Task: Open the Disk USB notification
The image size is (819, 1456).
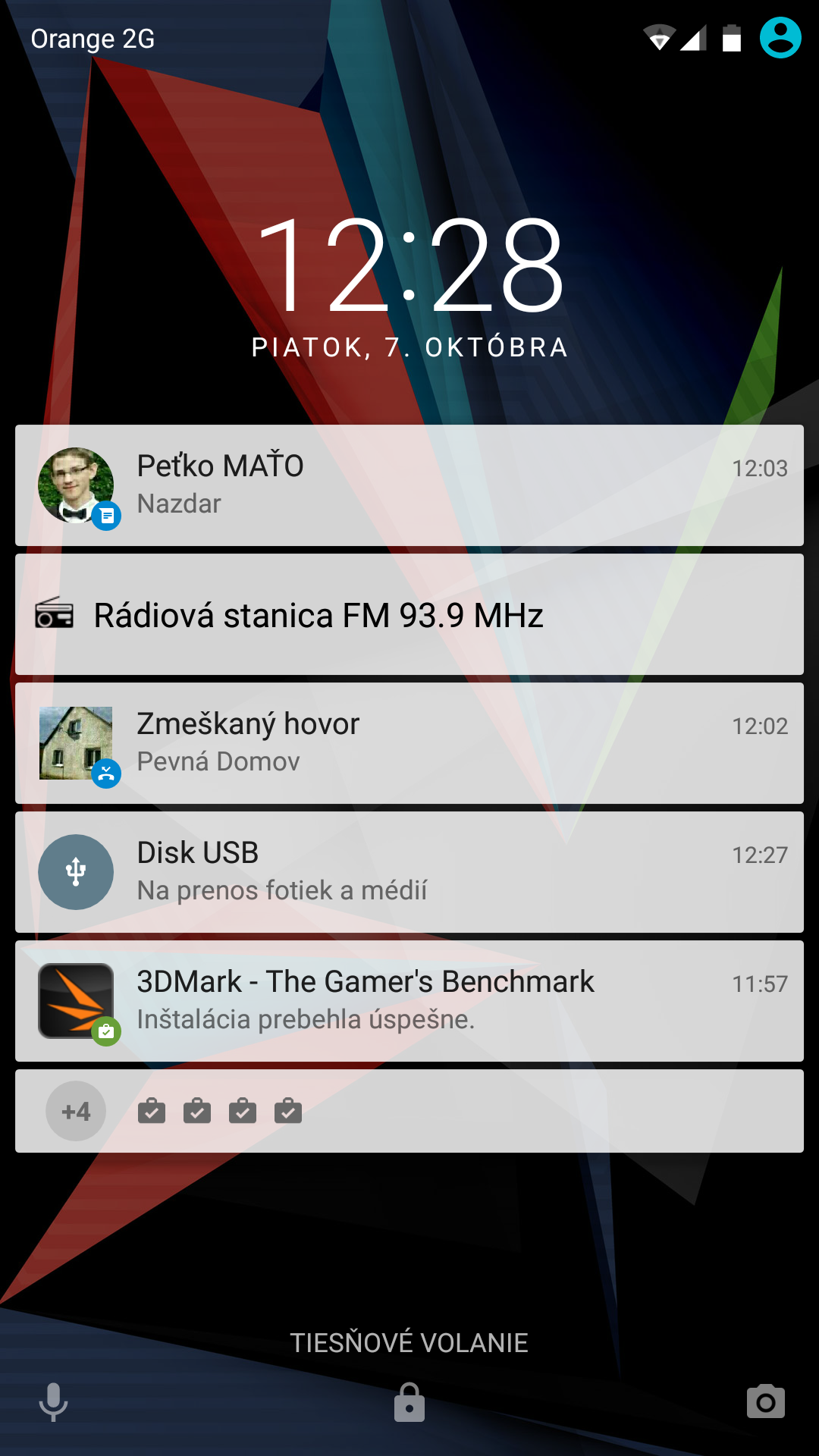Action: tap(409, 872)
